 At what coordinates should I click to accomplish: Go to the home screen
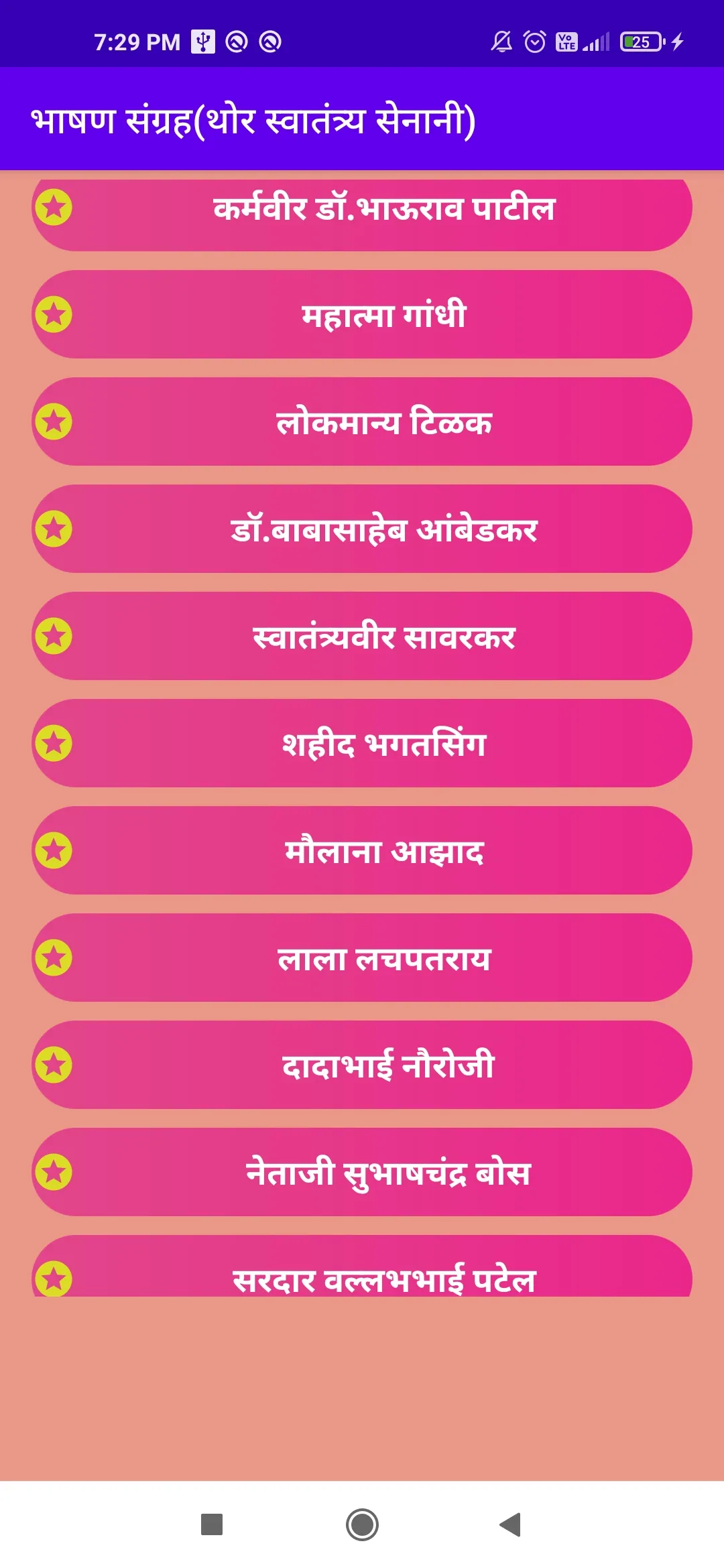click(x=362, y=1524)
